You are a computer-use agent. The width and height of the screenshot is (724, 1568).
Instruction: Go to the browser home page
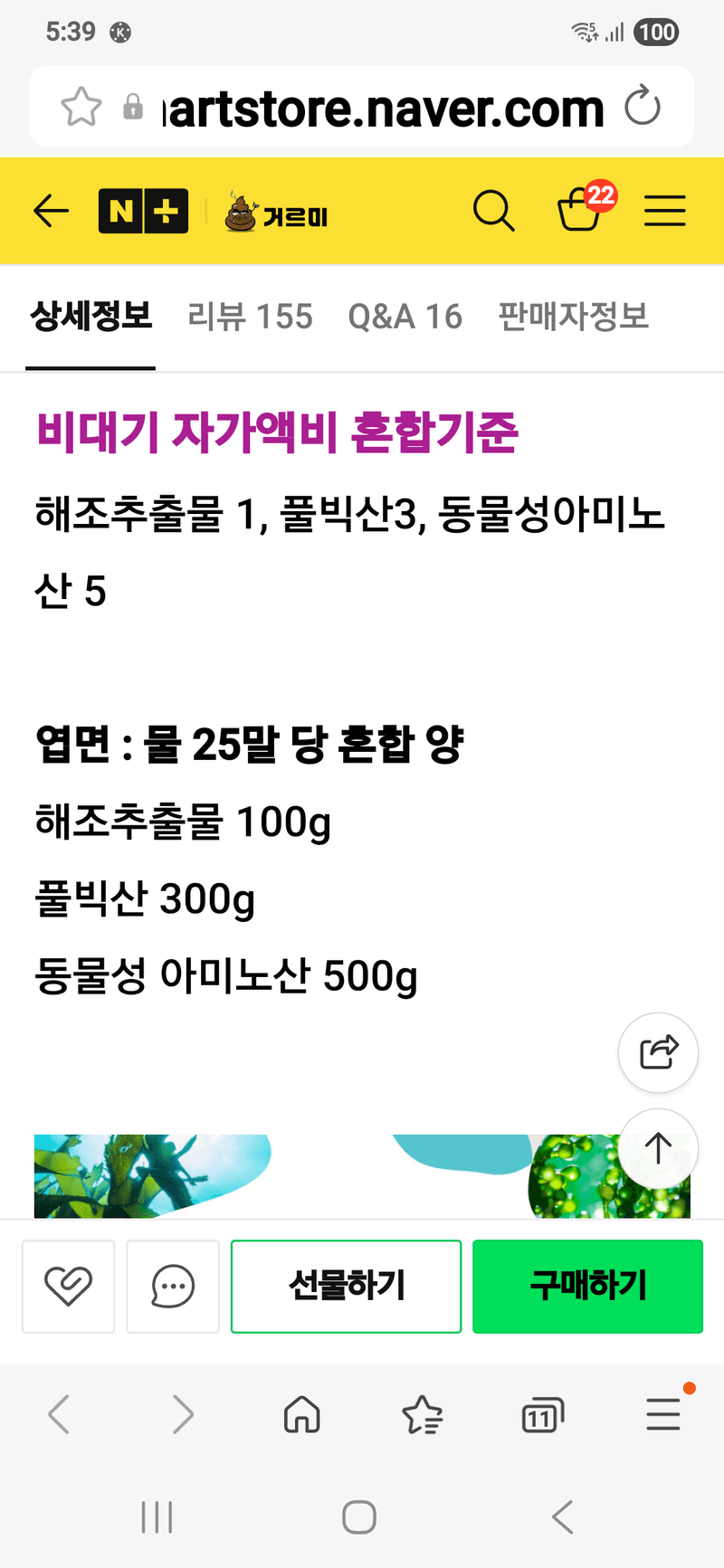point(302,1414)
